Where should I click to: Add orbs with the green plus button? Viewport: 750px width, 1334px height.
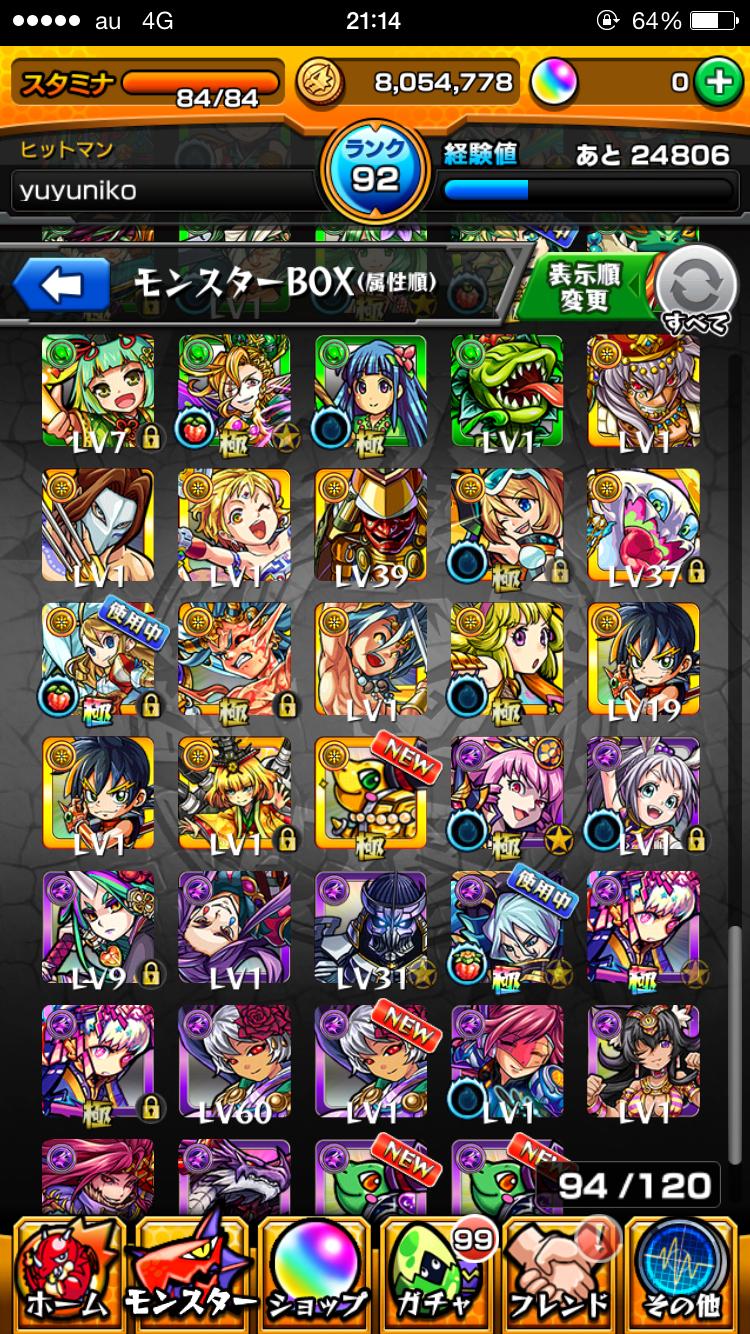(x=715, y=82)
